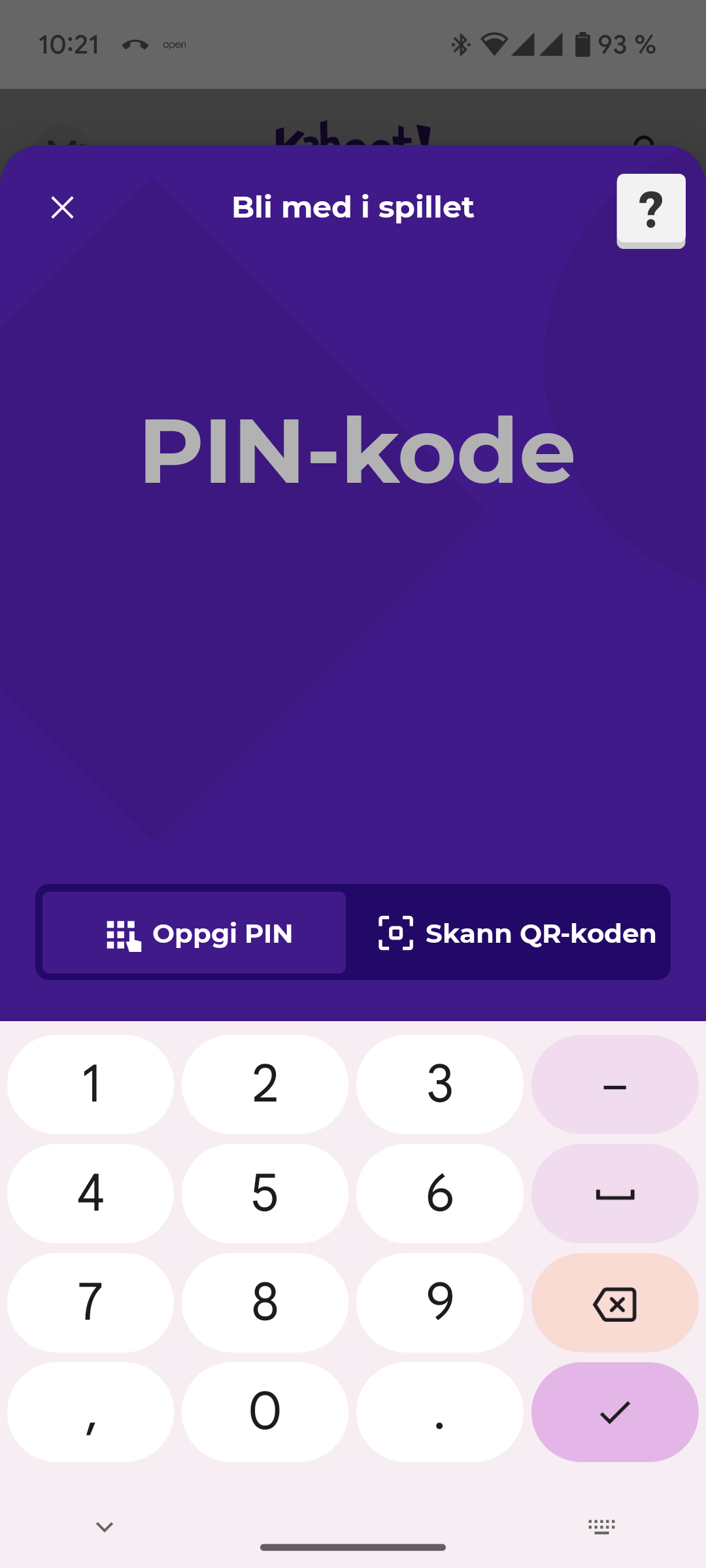The height and width of the screenshot is (1568, 706).
Task: Close the Bli med i spillet dialog
Action: pyautogui.click(x=63, y=208)
